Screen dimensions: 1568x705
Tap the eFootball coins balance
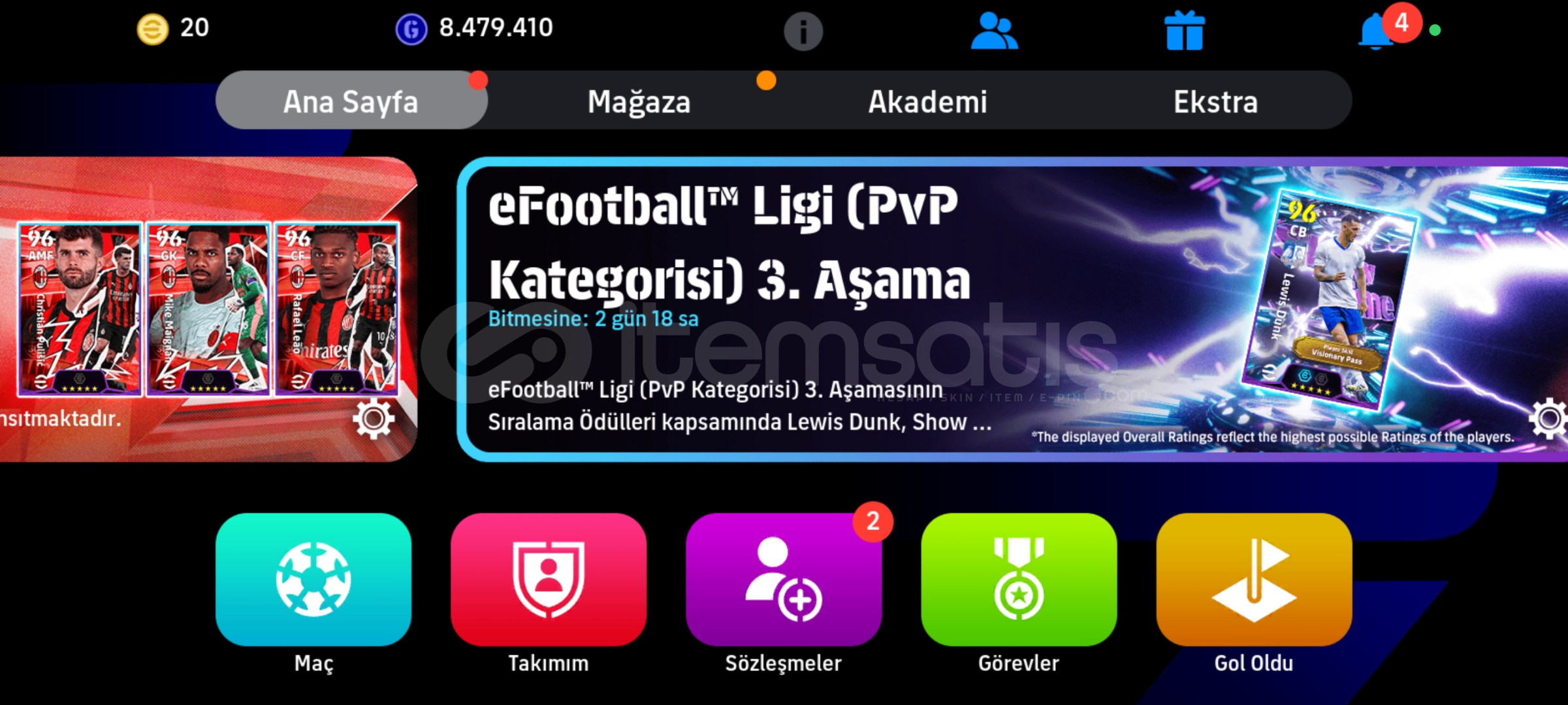click(x=173, y=28)
